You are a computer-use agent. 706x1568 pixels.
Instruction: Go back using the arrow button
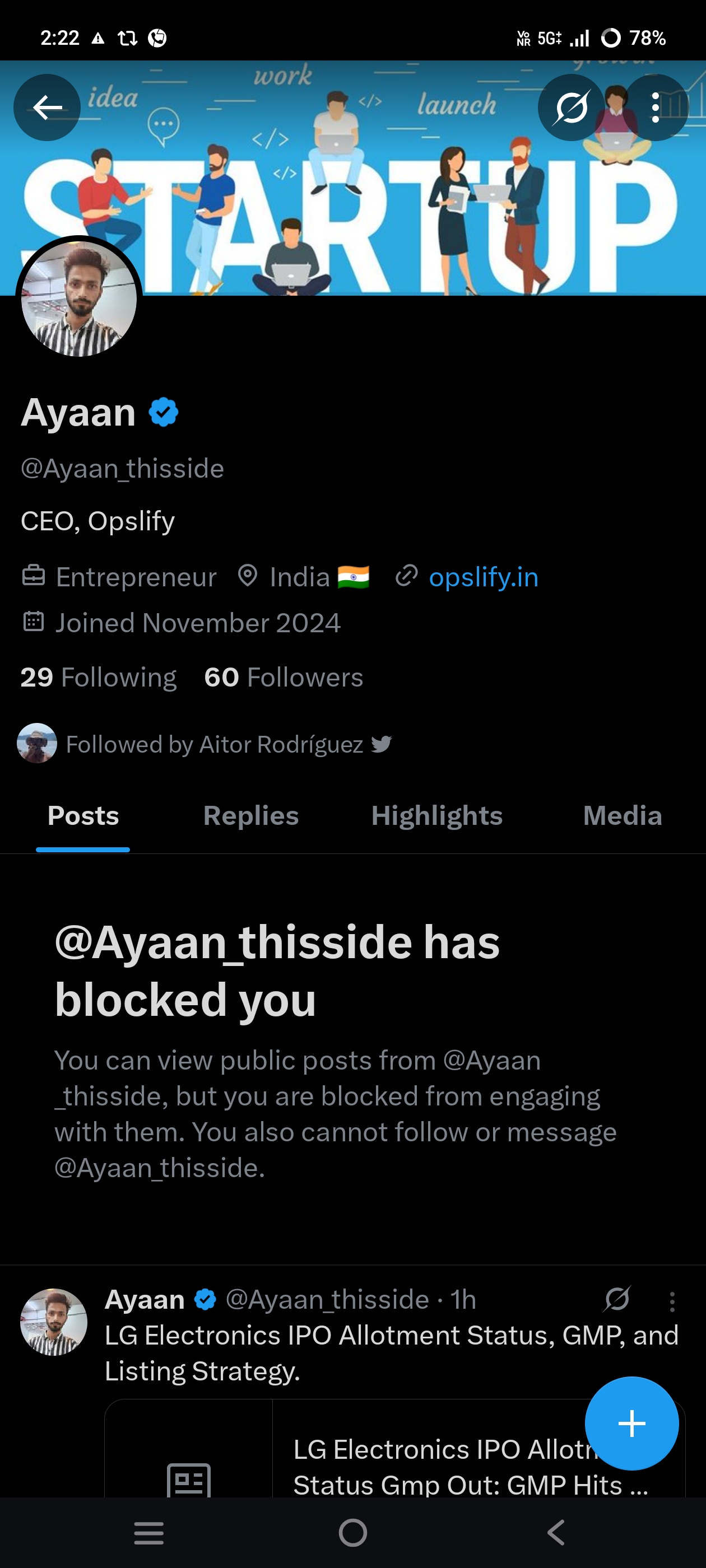click(47, 108)
